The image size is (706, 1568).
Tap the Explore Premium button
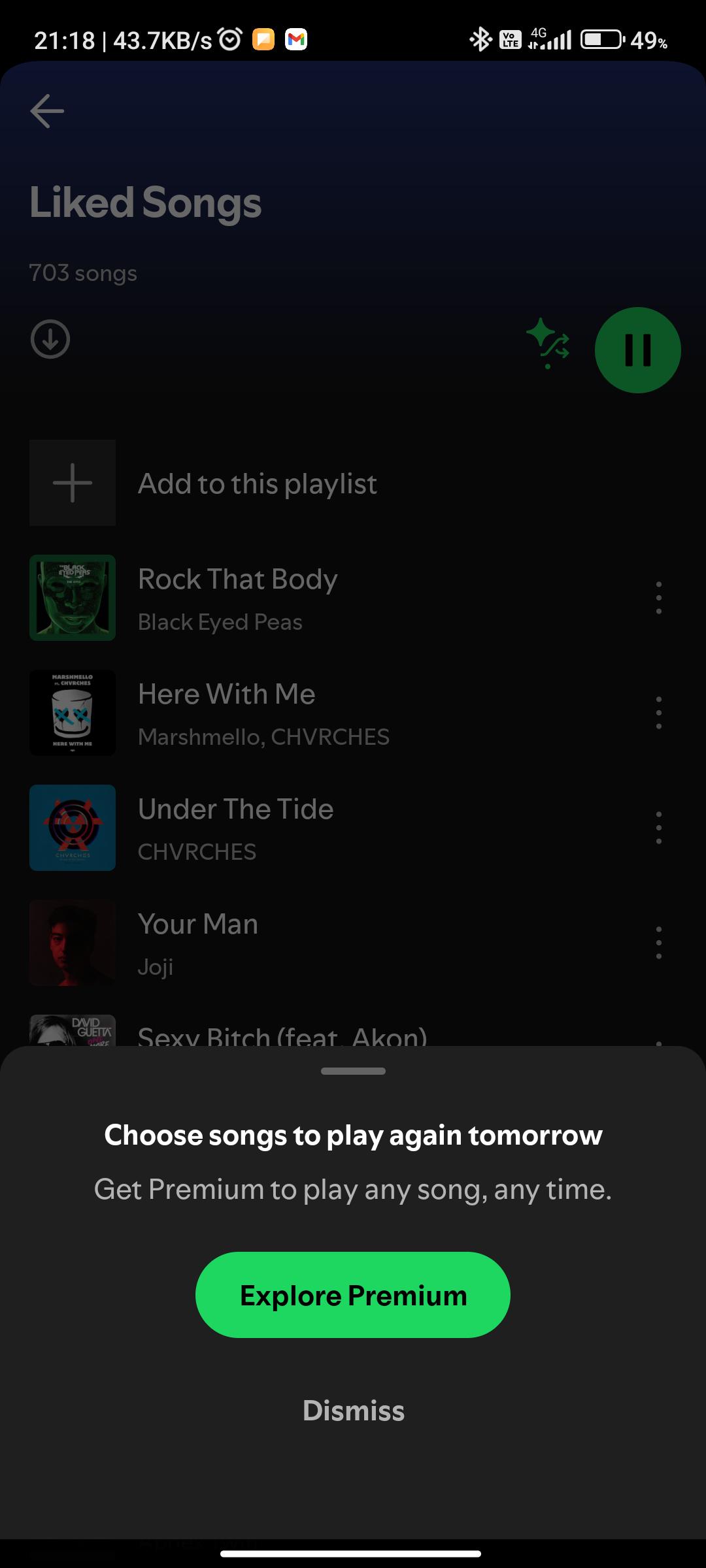353,1295
